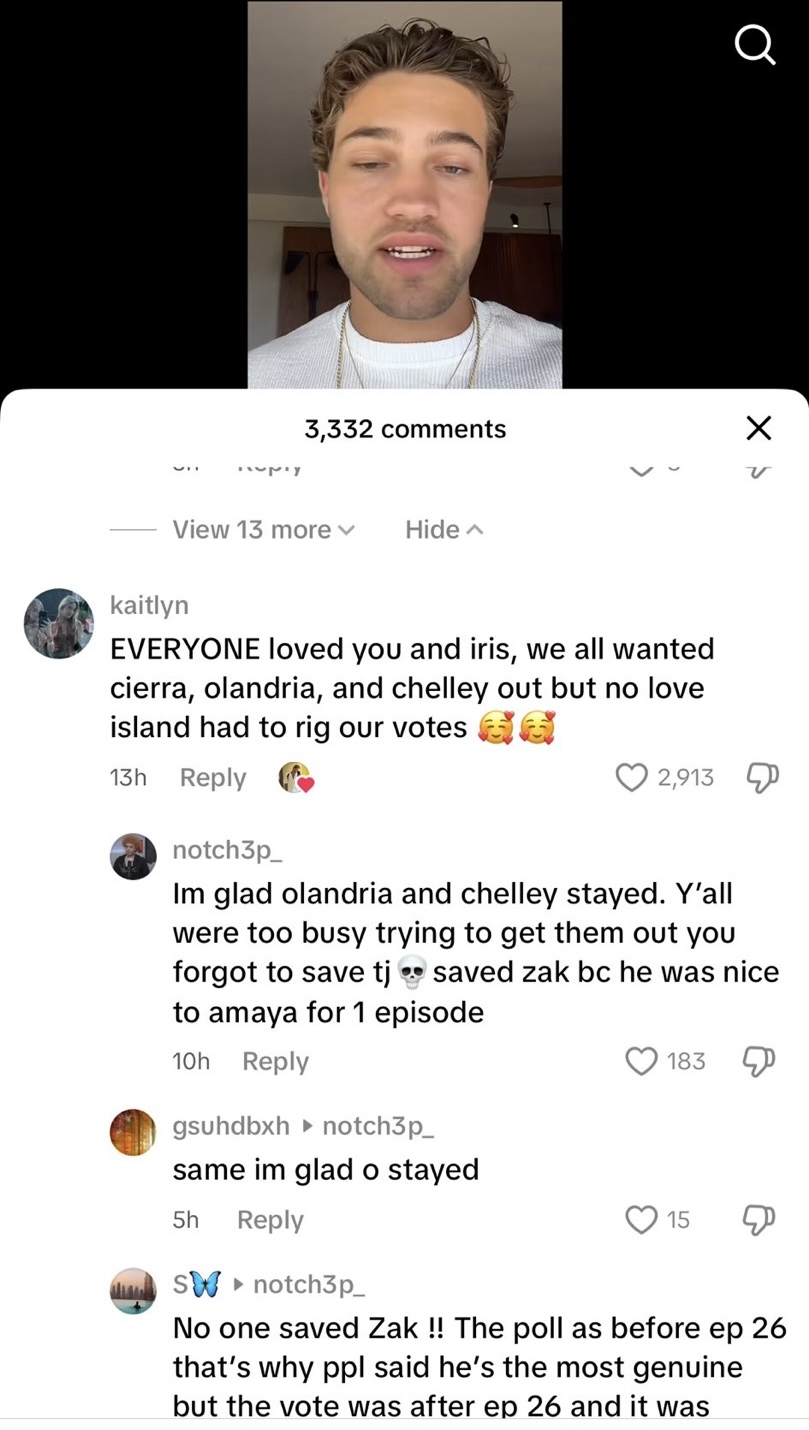Tap the video to return to it
Image resolution: width=809 pixels, height=1430 pixels.
(405, 194)
